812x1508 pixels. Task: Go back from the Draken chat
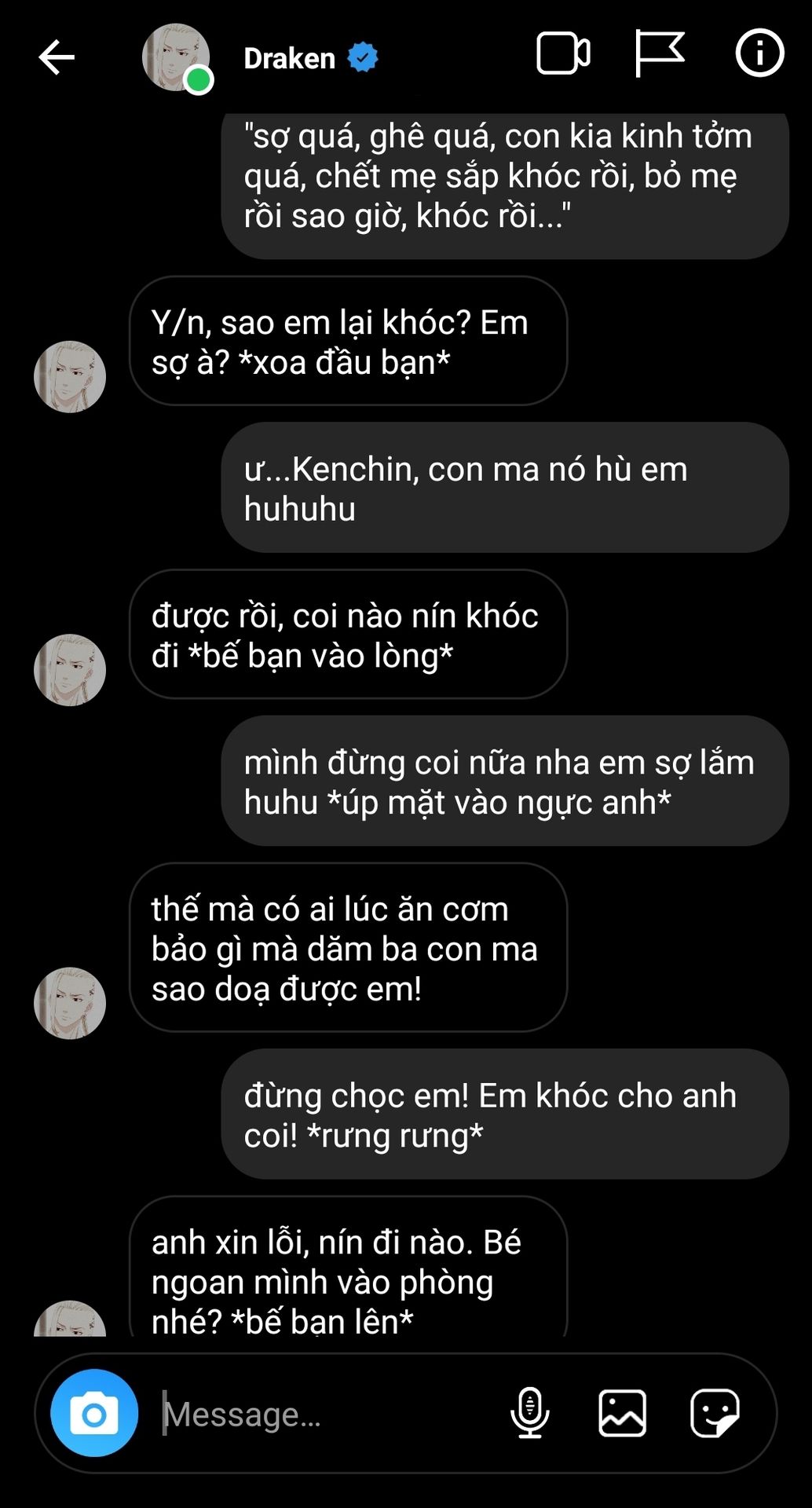(x=57, y=57)
